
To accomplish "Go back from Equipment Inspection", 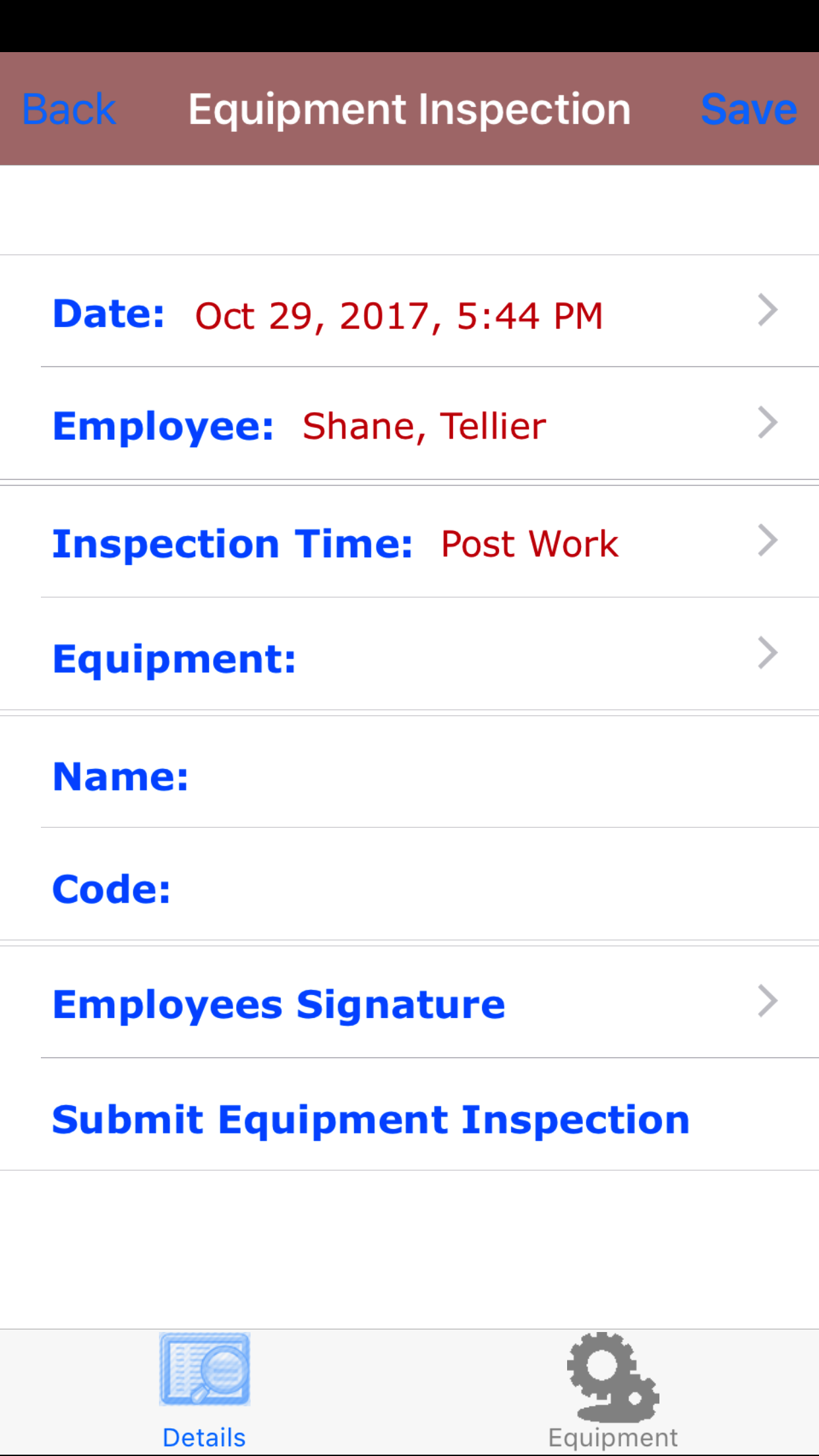I will [x=69, y=109].
